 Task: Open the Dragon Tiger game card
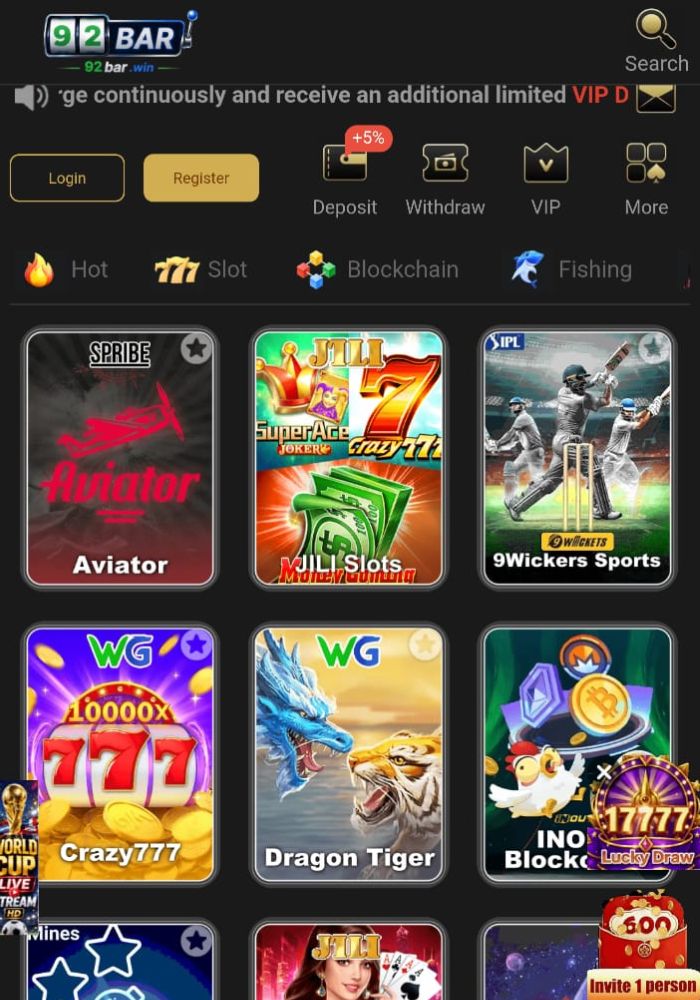click(348, 754)
